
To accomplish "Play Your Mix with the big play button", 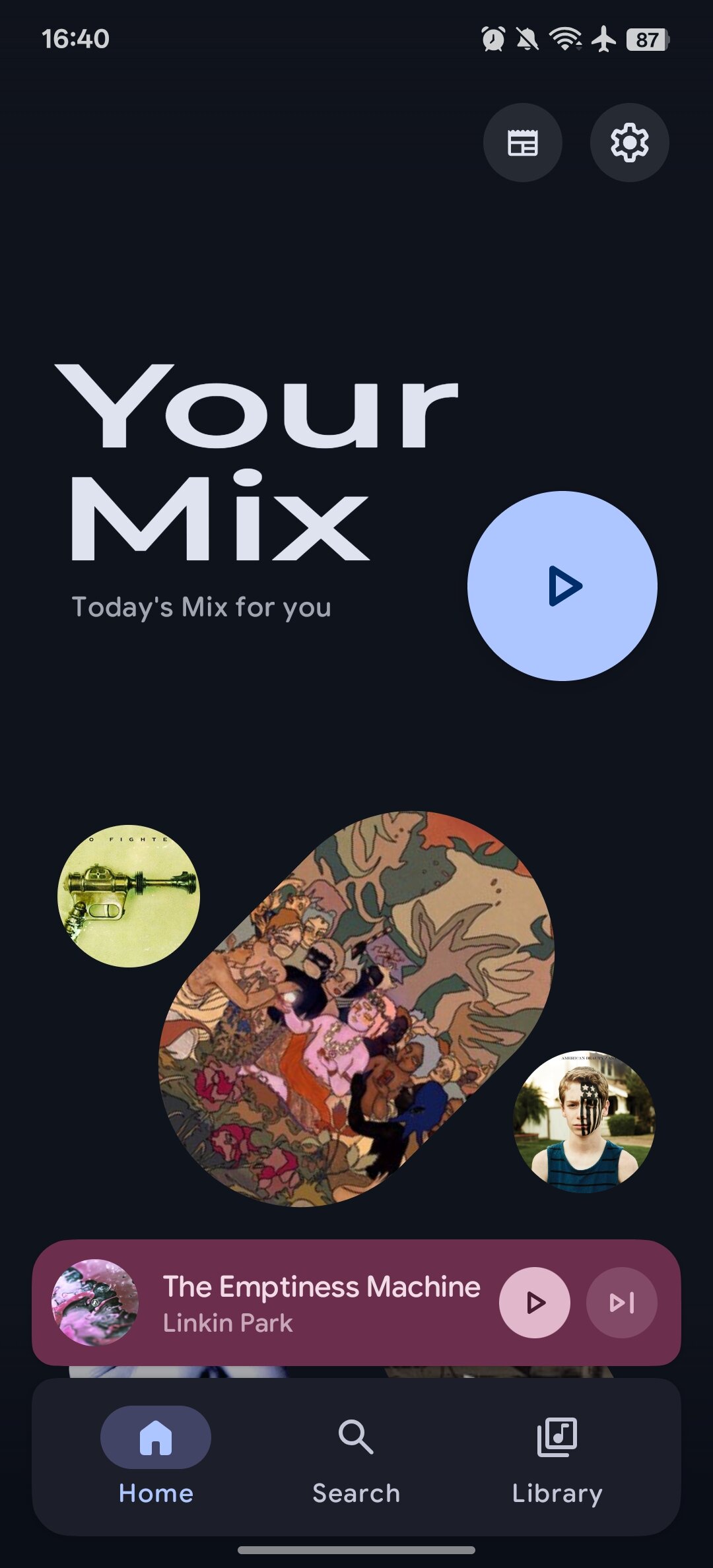I will pos(562,585).
